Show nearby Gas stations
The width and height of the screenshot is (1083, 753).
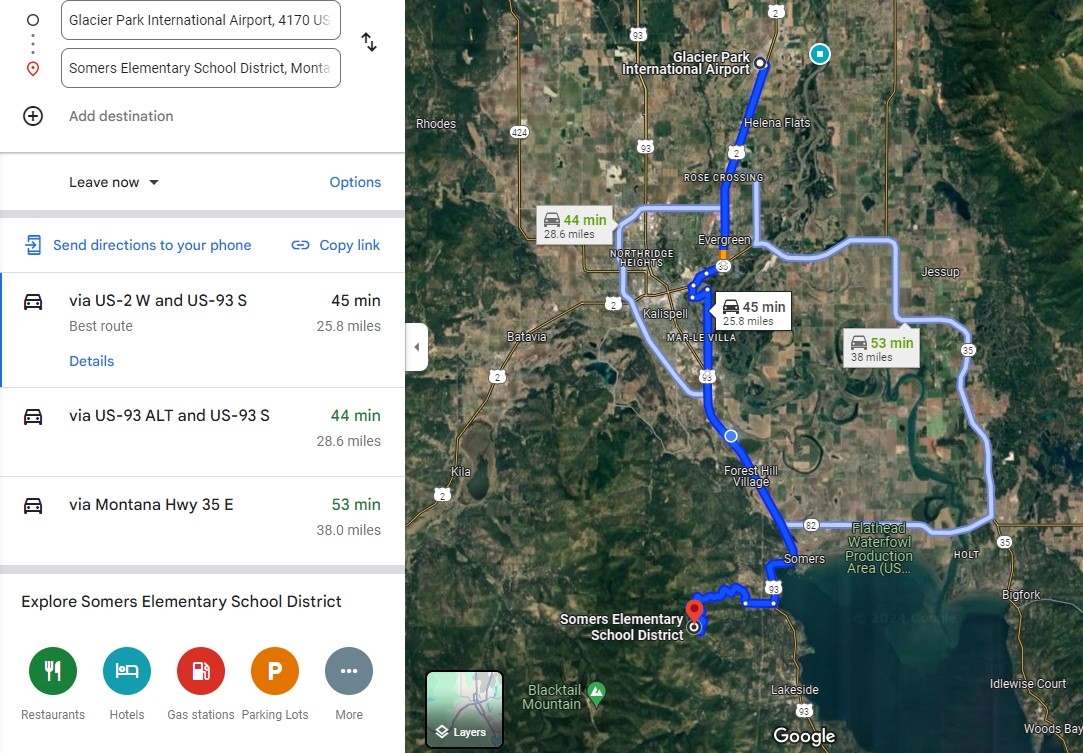click(201, 671)
